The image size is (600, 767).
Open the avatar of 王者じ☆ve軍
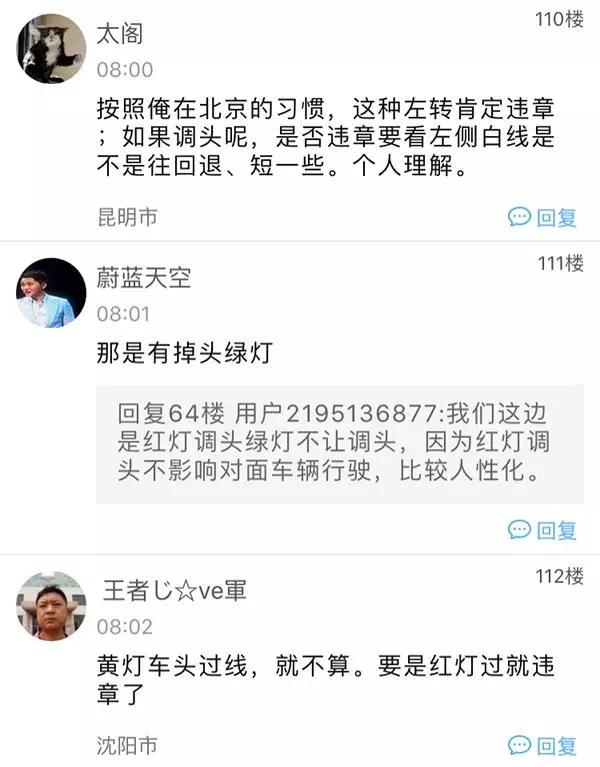[x=51, y=606]
